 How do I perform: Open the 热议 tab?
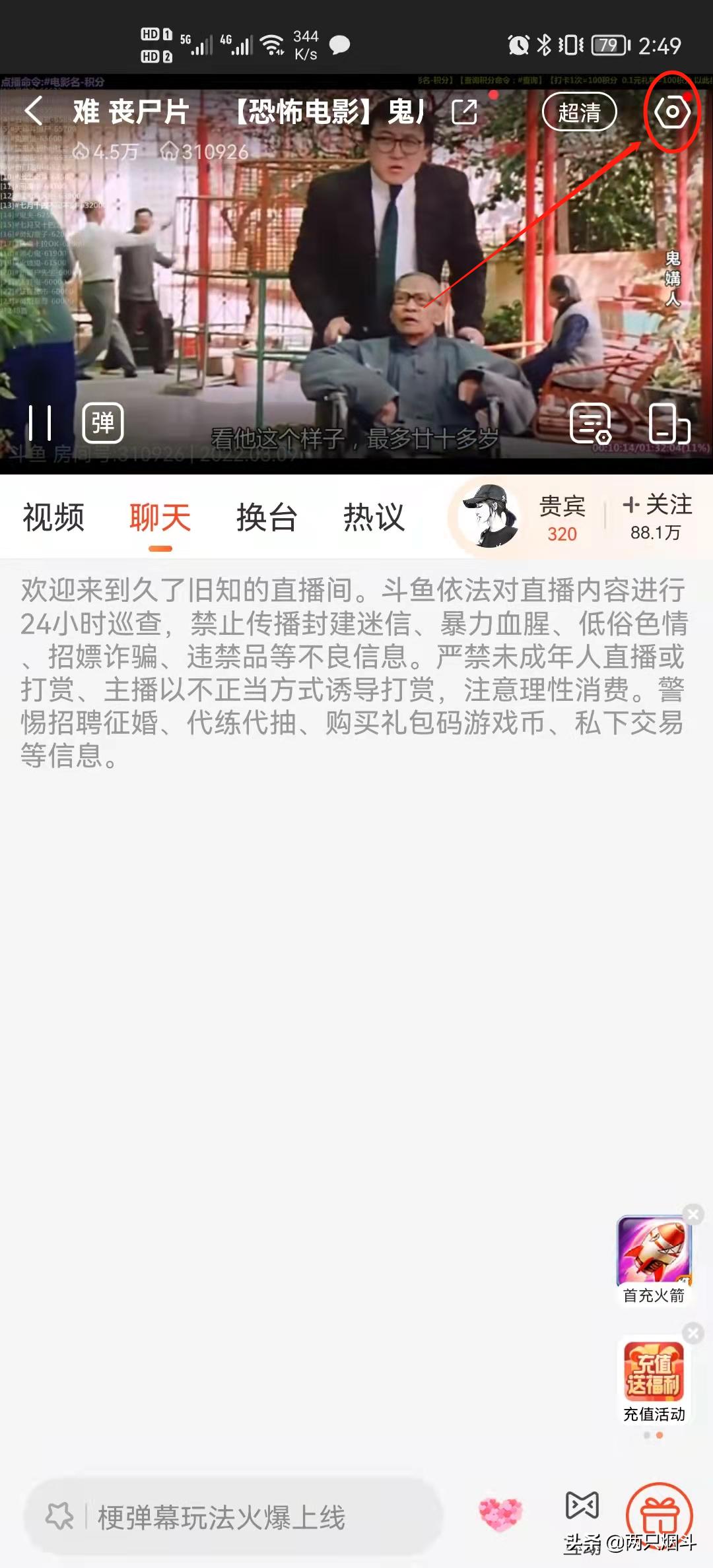[374, 517]
